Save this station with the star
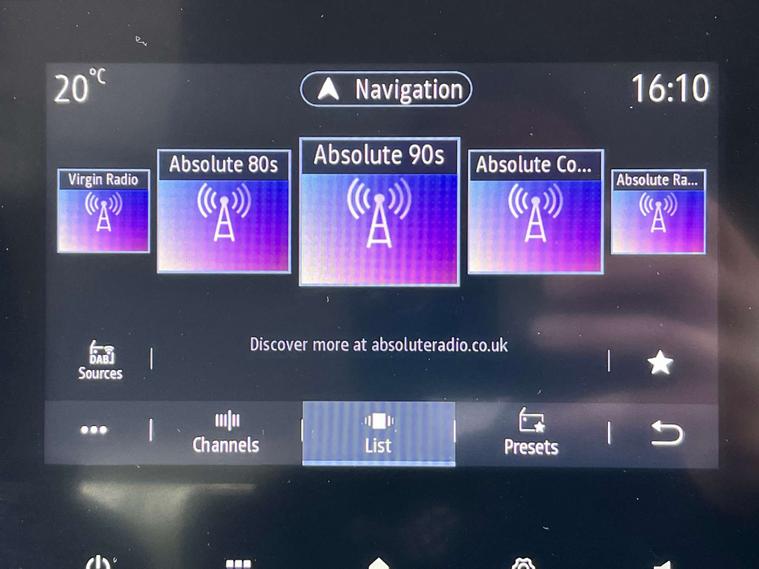The width and height of the screenshot is (759, 569). [x=660, y=362]
